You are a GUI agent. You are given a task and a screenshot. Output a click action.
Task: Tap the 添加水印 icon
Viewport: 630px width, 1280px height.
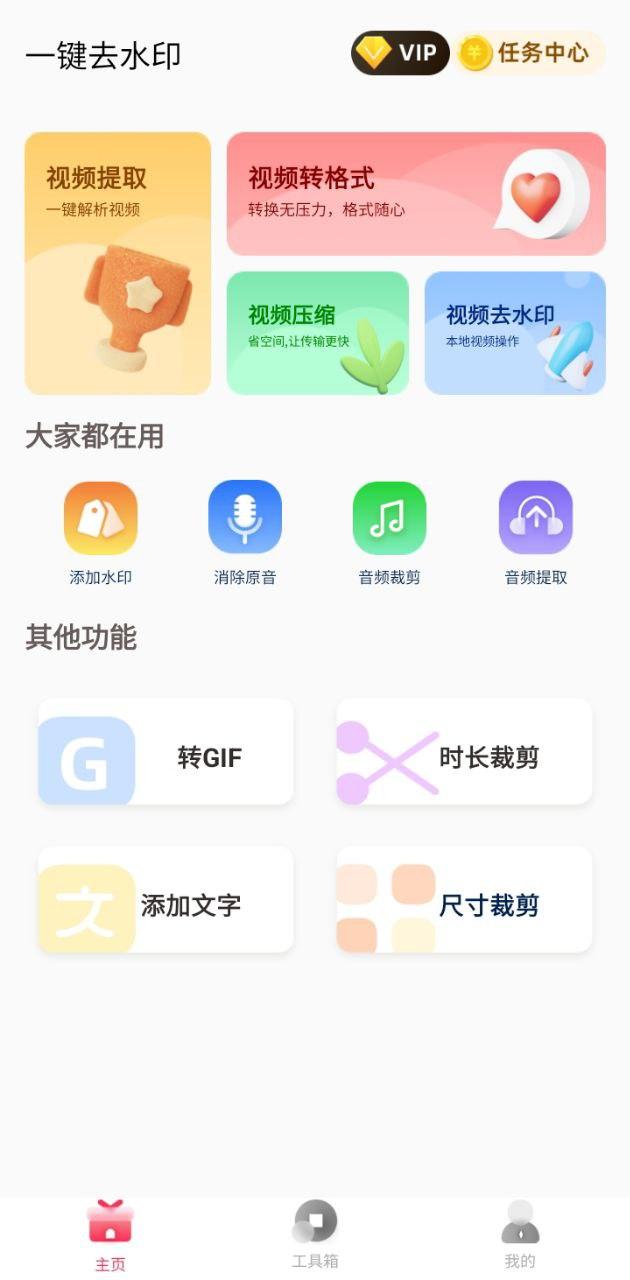(101, 518)
